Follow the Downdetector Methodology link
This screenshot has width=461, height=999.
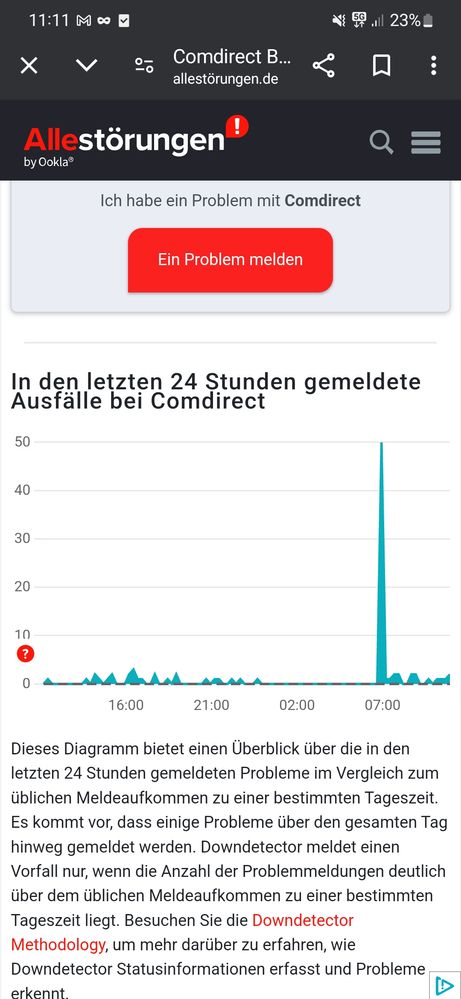[x=181, y=932]
